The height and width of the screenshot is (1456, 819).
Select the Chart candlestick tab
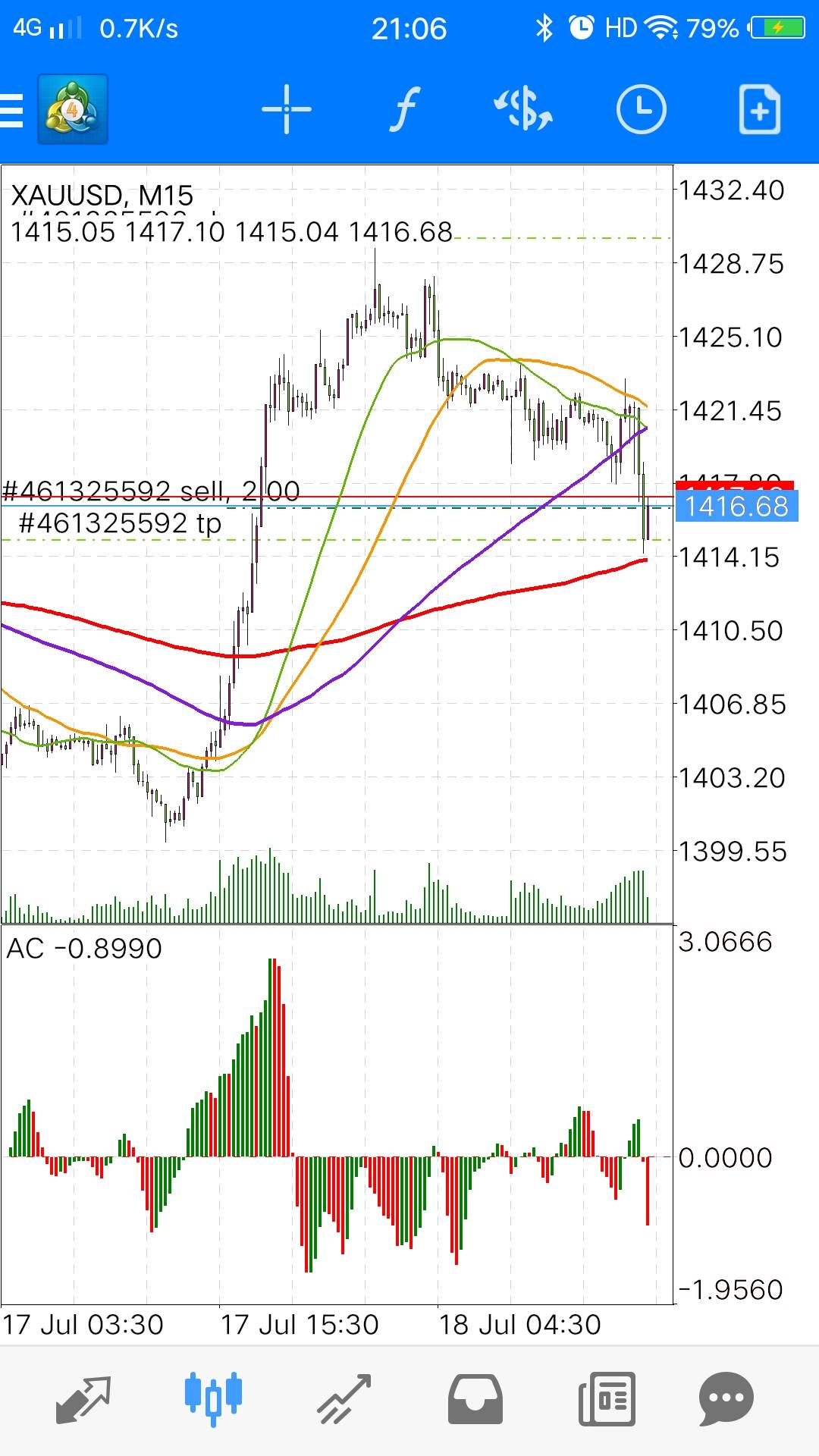213,1399
